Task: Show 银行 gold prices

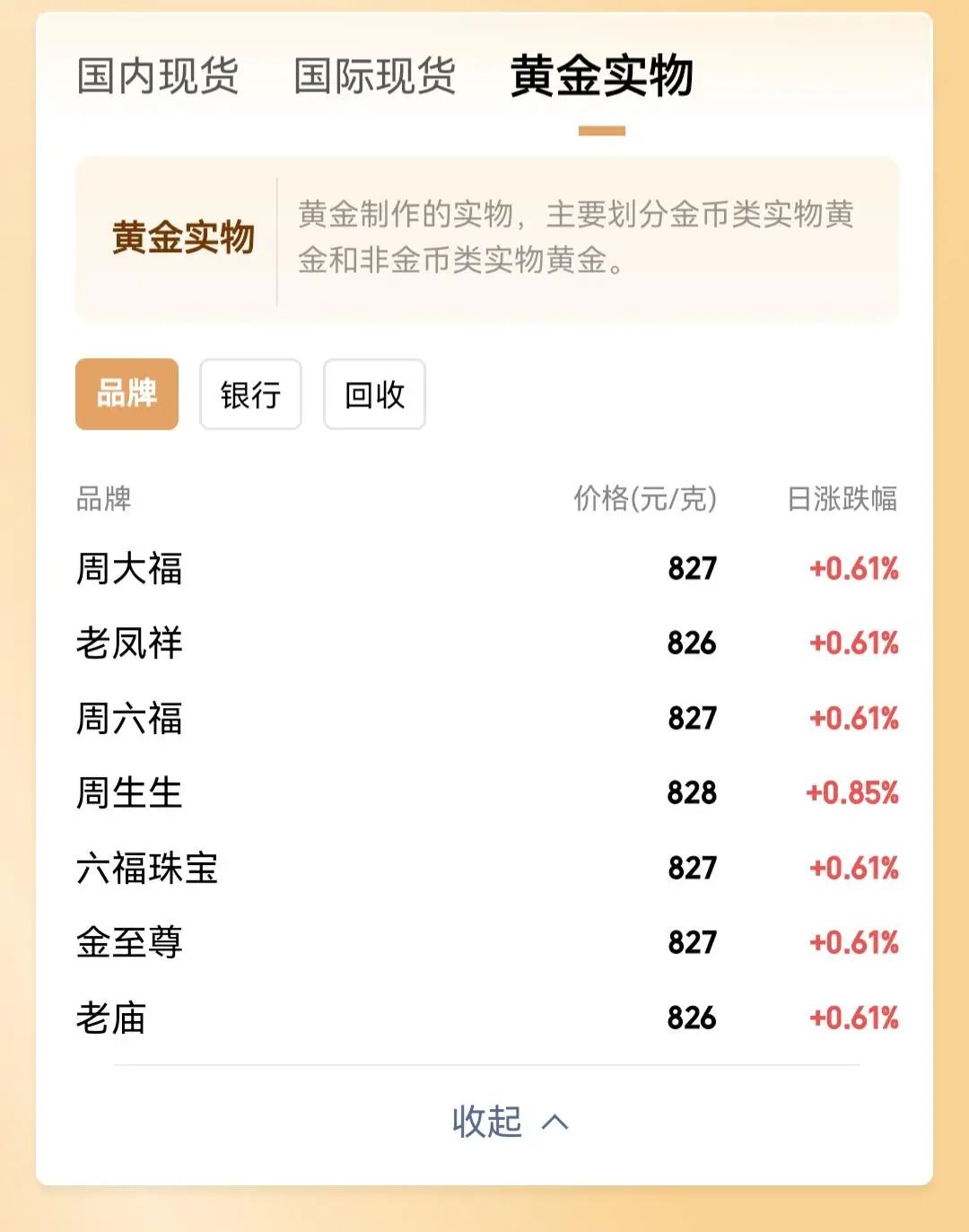Action: tap(250, 395)
